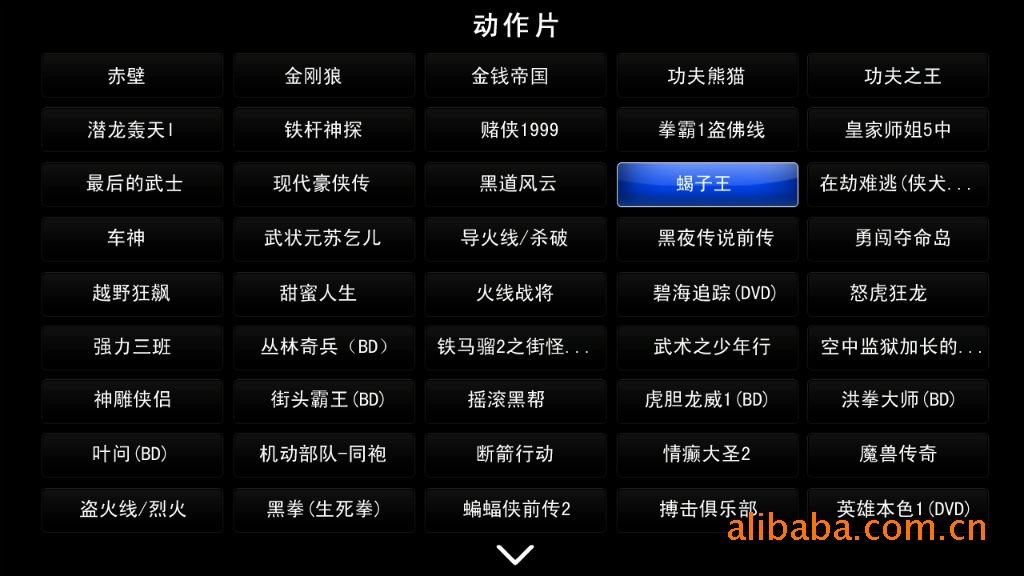The height and width of the screenshot is (576, 1024).
Task: Select 怒虎狂龙
Action: point(897,293)
